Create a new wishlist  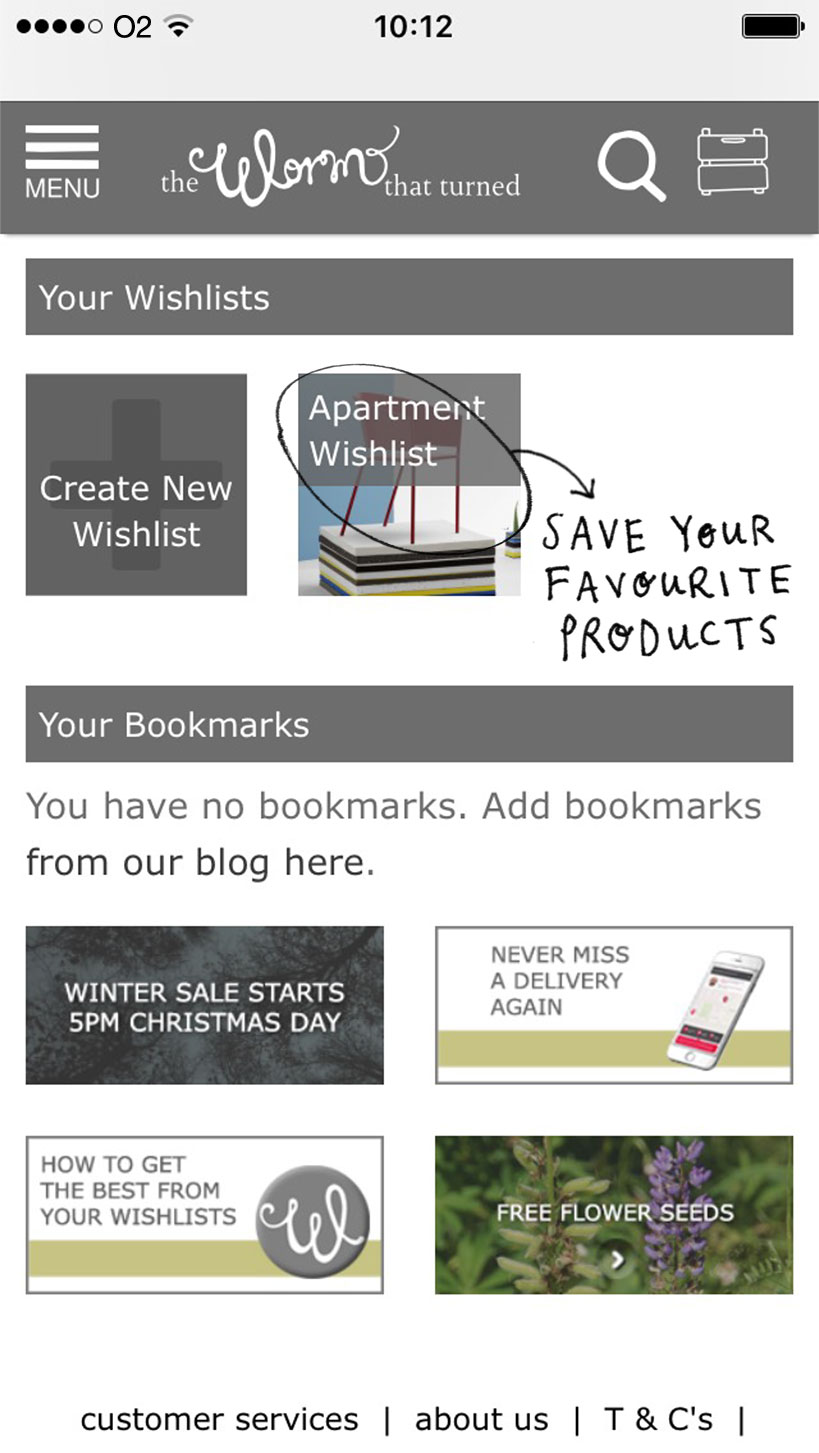[136, 485]
